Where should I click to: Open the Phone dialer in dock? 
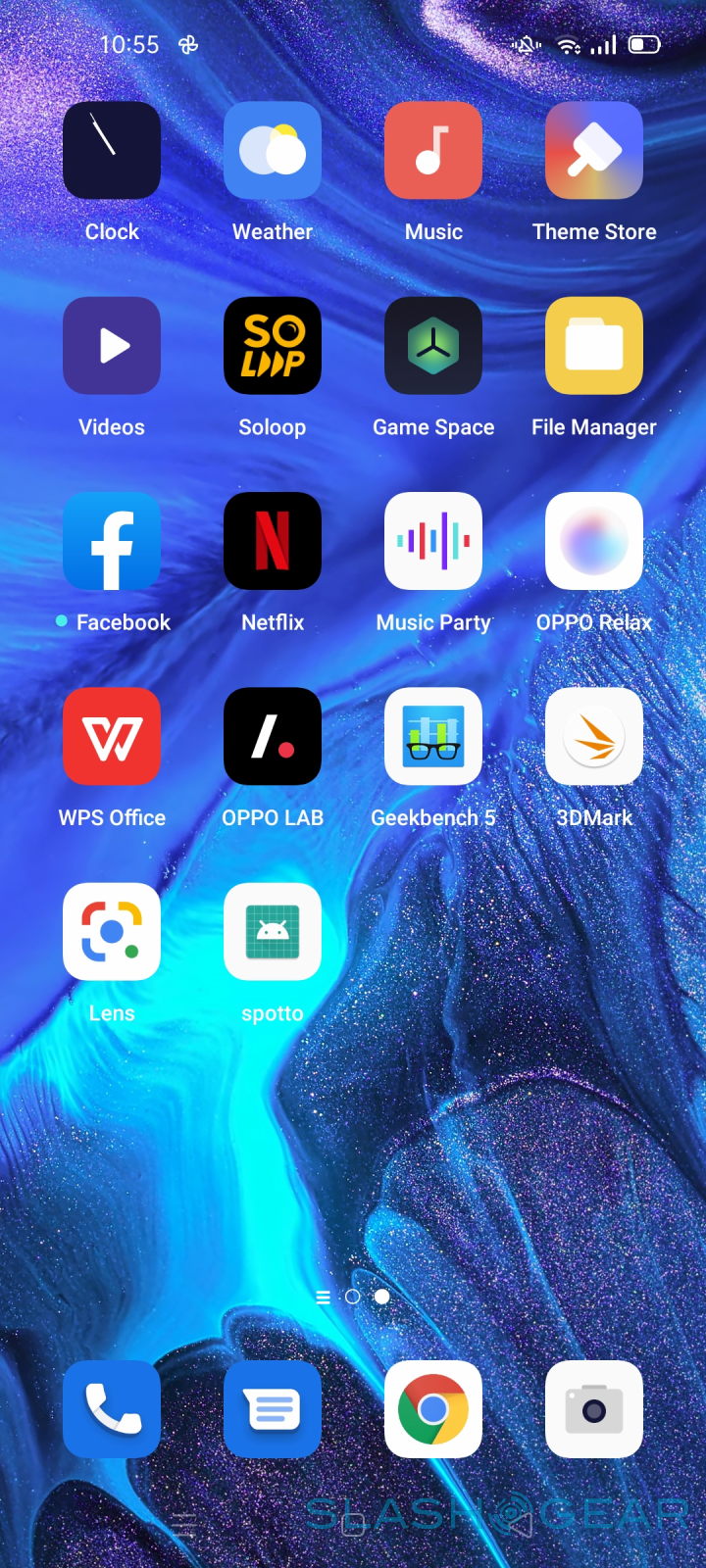pos(112,1409)
